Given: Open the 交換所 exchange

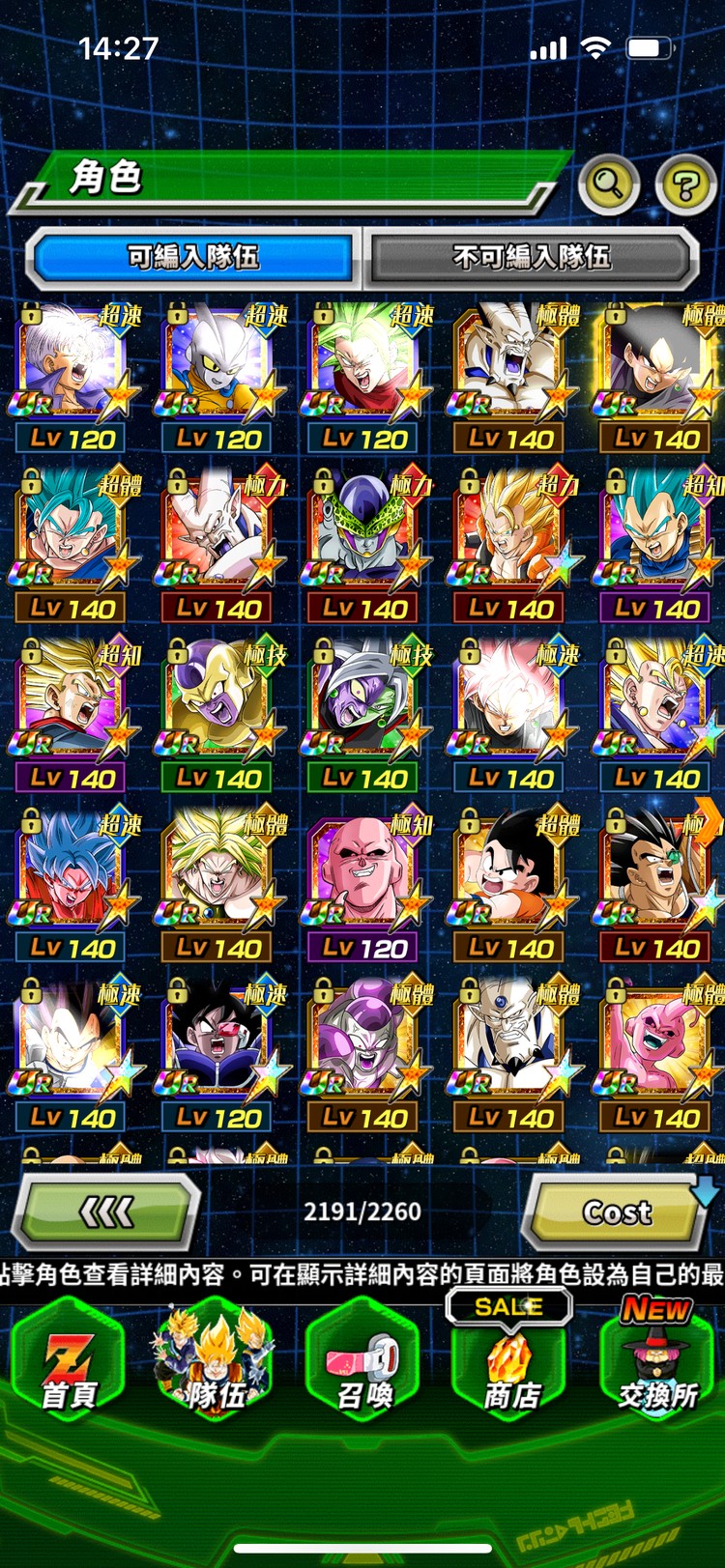Looking at the screenshot, I should tap(657, 1362).
